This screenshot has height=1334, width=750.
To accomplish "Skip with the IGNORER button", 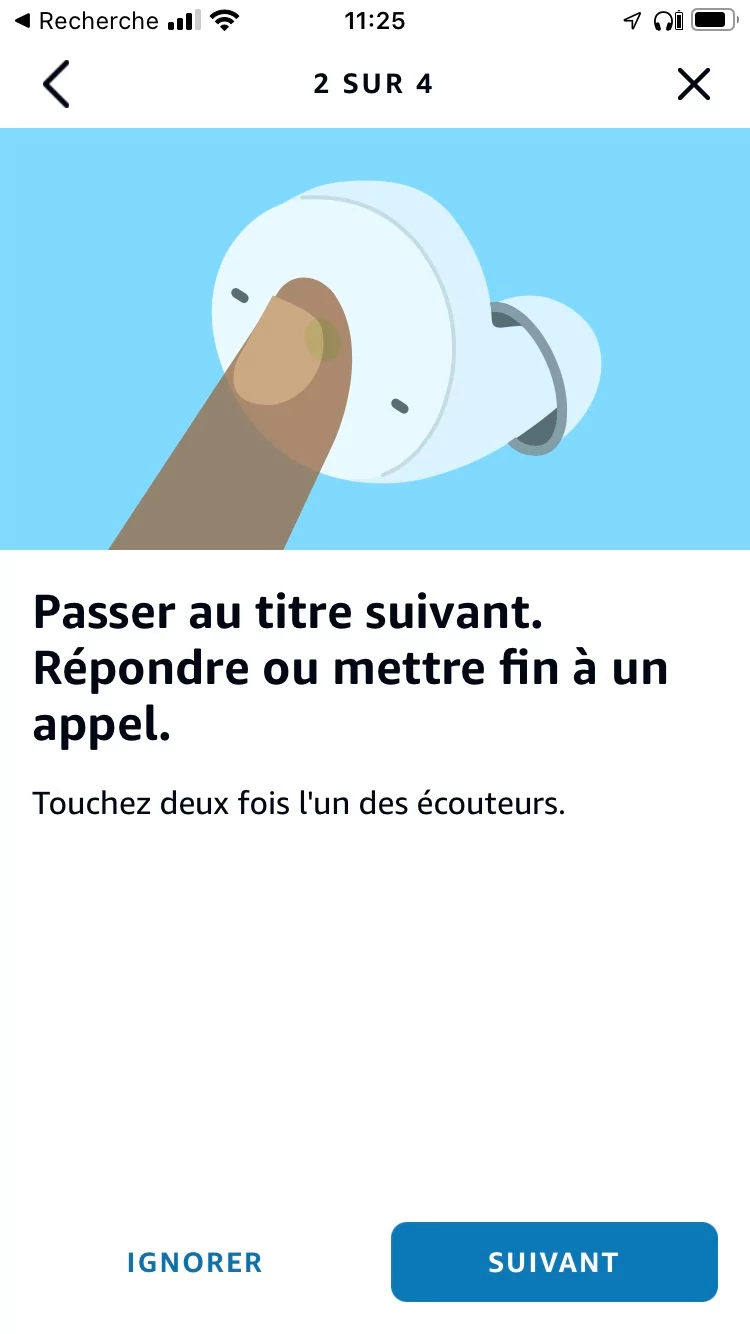I will (194, 1262).
